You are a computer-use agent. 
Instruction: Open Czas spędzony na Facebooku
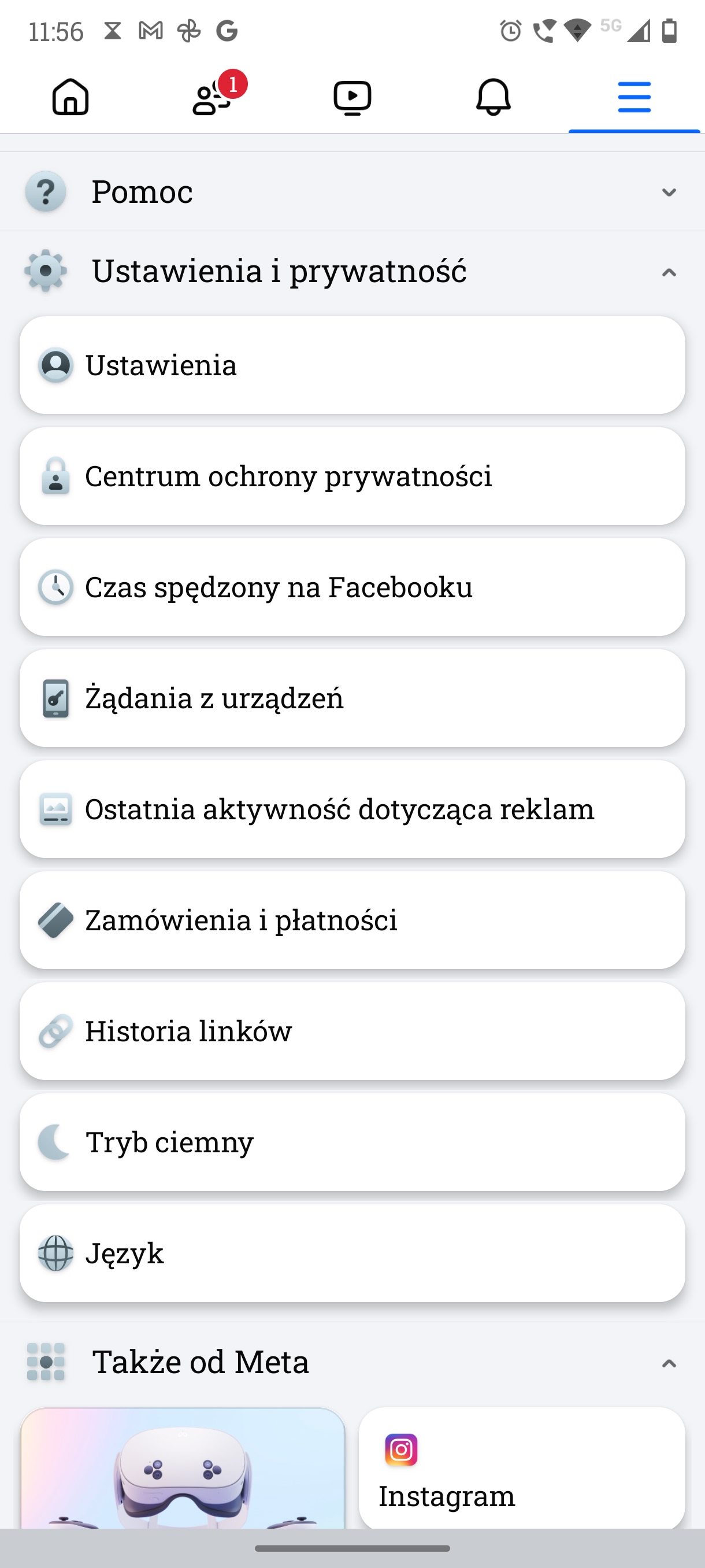point(352,587)
